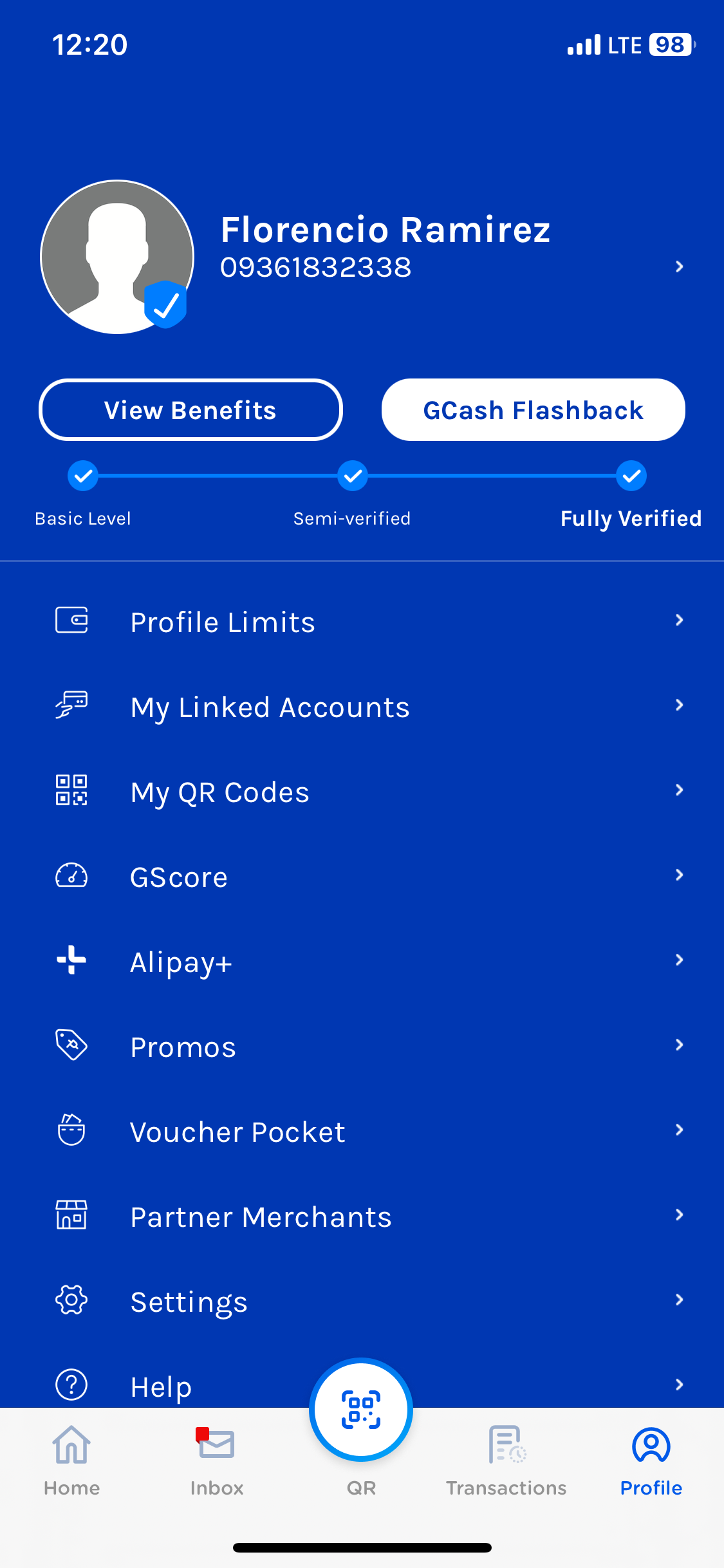The height and width of the screenshot is (1568, 724).
Task: Open GCash Flashback
Action: click(533, 410)
